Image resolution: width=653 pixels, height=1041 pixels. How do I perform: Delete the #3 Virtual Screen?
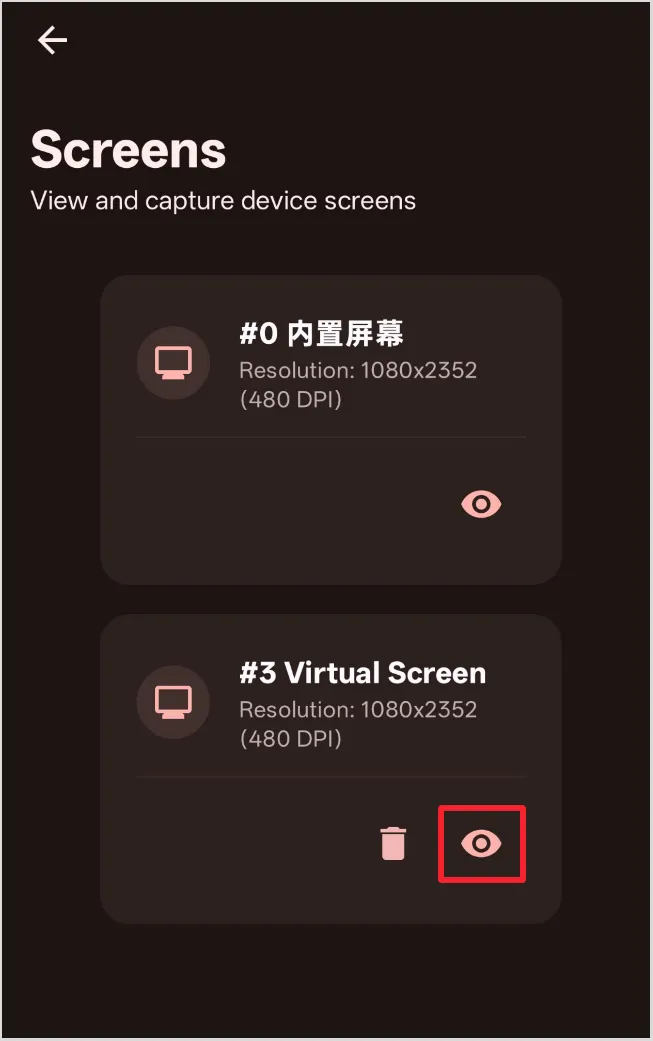(394, 844)
